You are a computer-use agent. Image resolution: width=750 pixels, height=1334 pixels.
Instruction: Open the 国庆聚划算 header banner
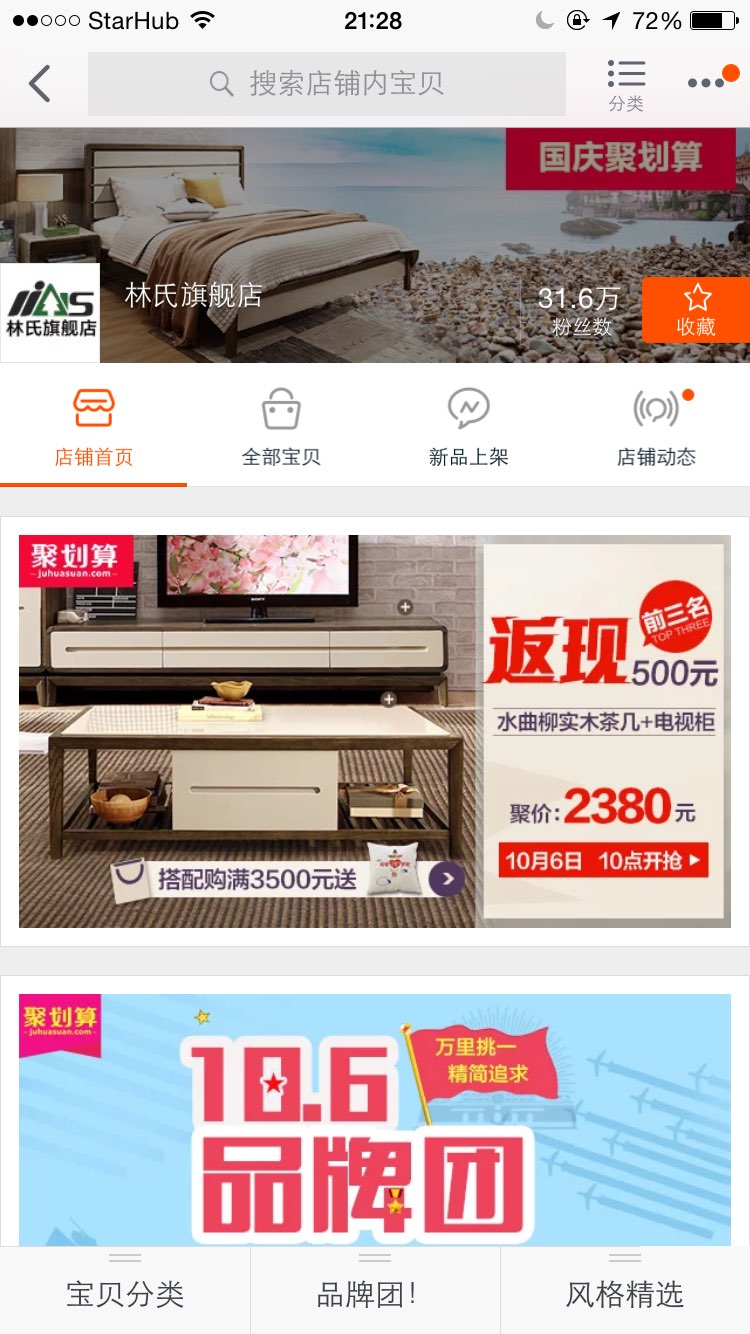click(x=619, y=158)
